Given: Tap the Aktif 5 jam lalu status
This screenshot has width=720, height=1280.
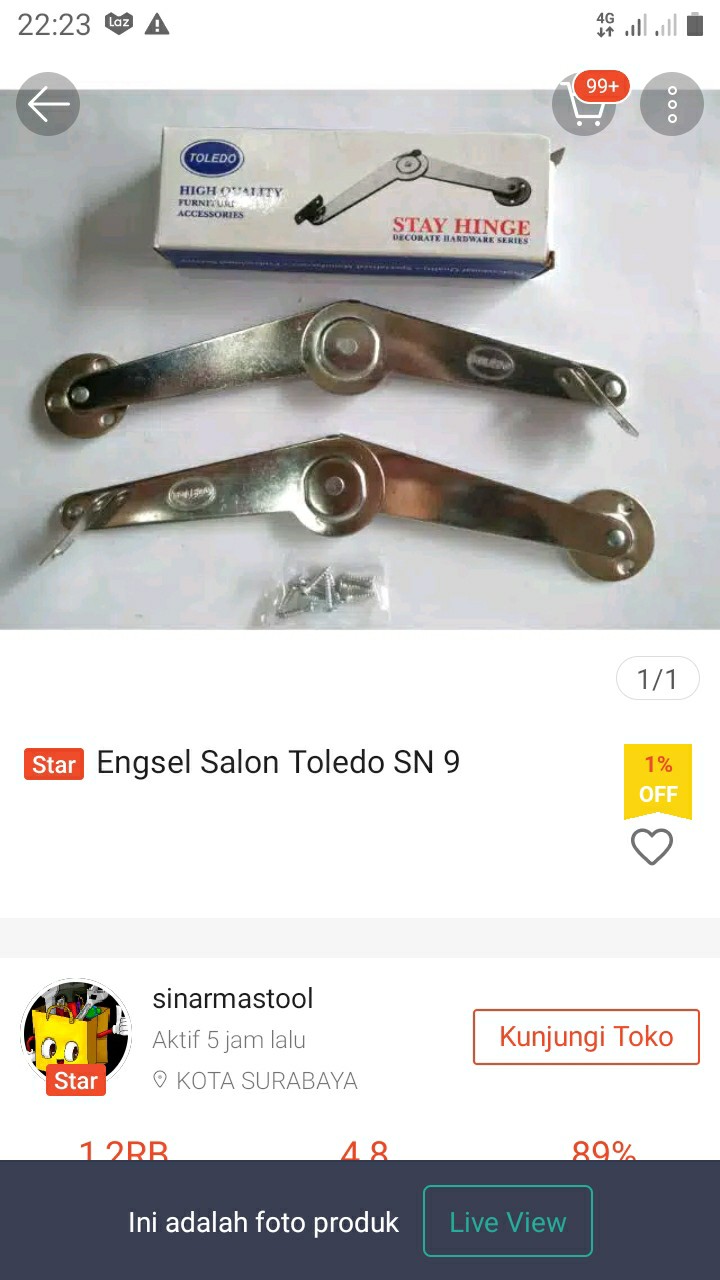Looking at the screenshot, I should 230,1042.
